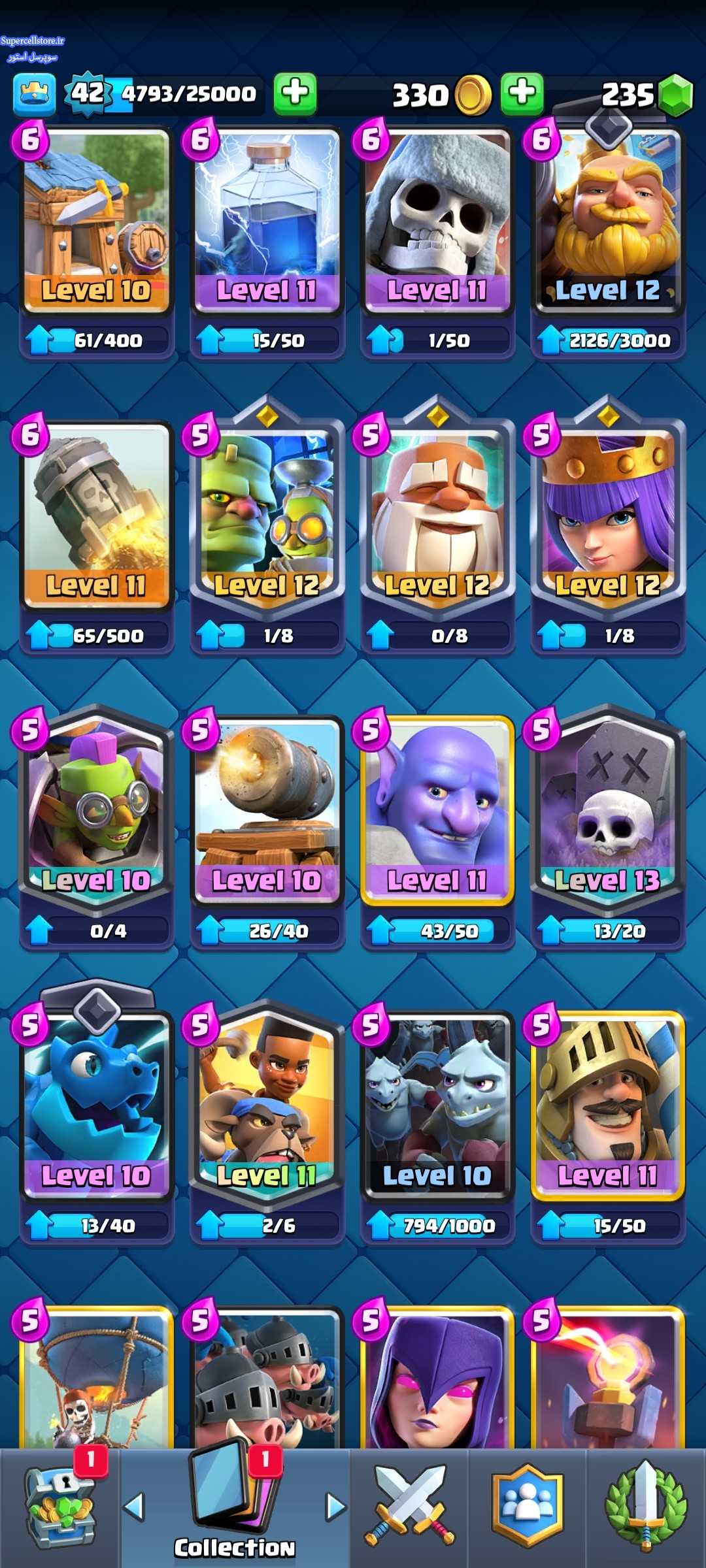Add gems with the plus button

(522, 94)
